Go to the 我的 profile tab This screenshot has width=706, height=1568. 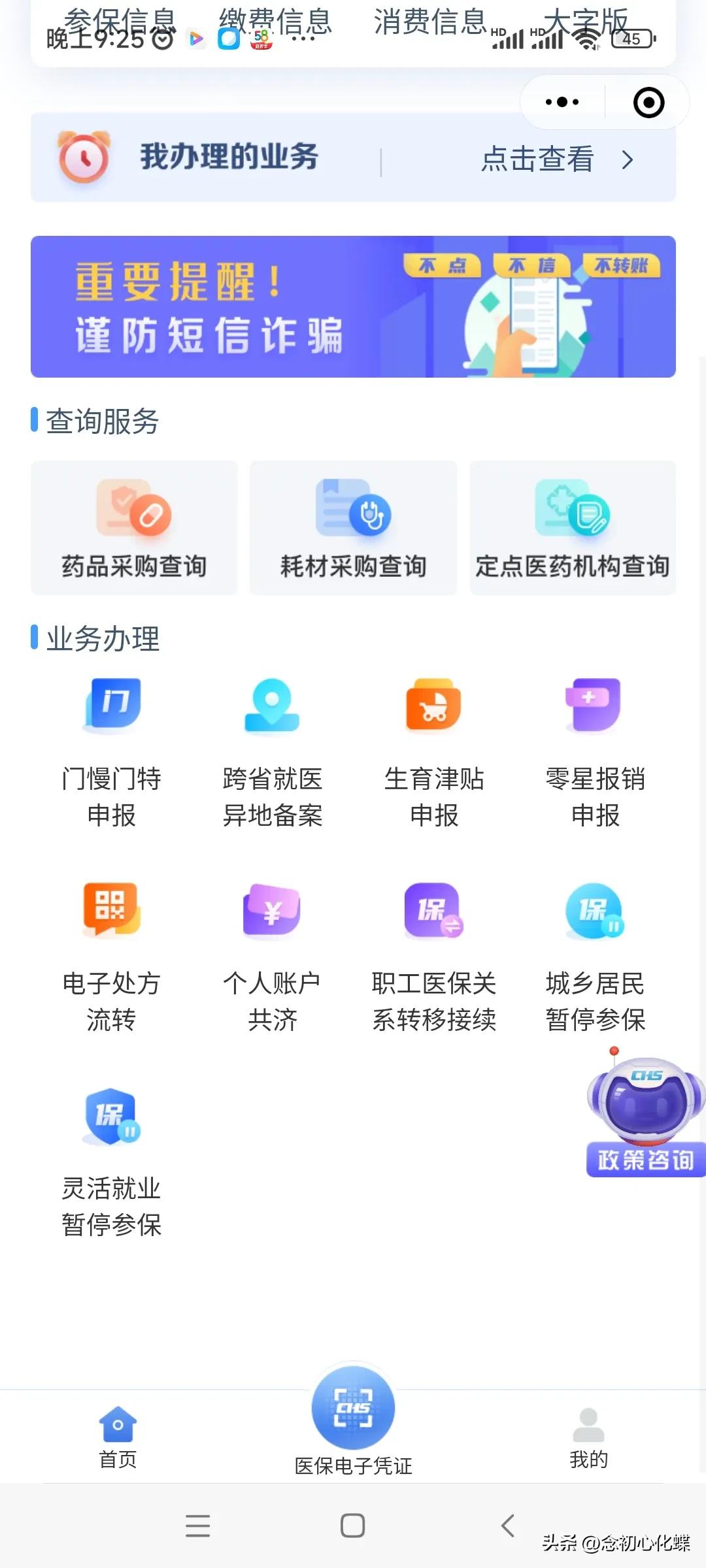click(589, 1437)
